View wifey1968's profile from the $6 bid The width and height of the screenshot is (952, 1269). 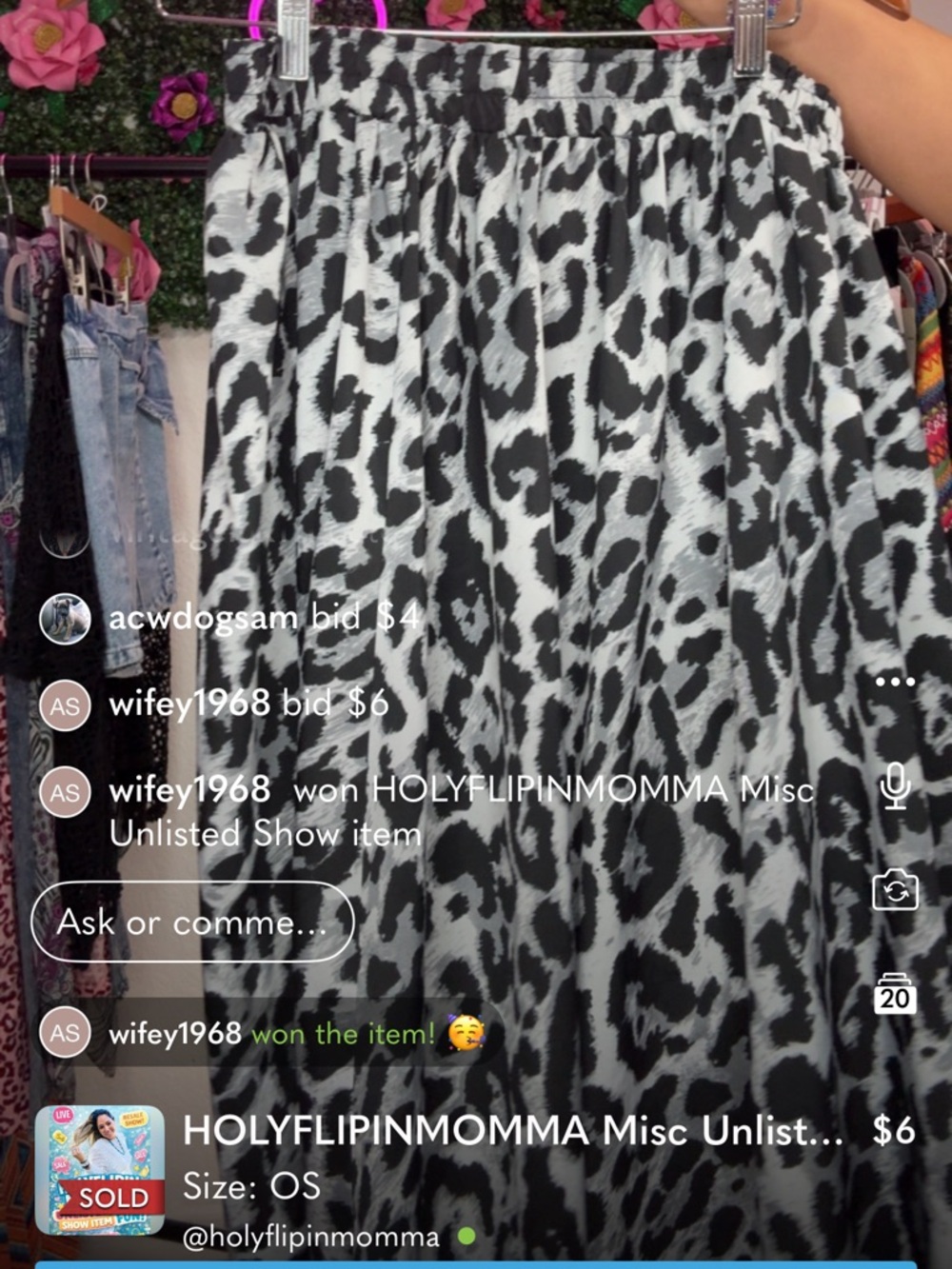pyautogui.click(x=64, y=705)
